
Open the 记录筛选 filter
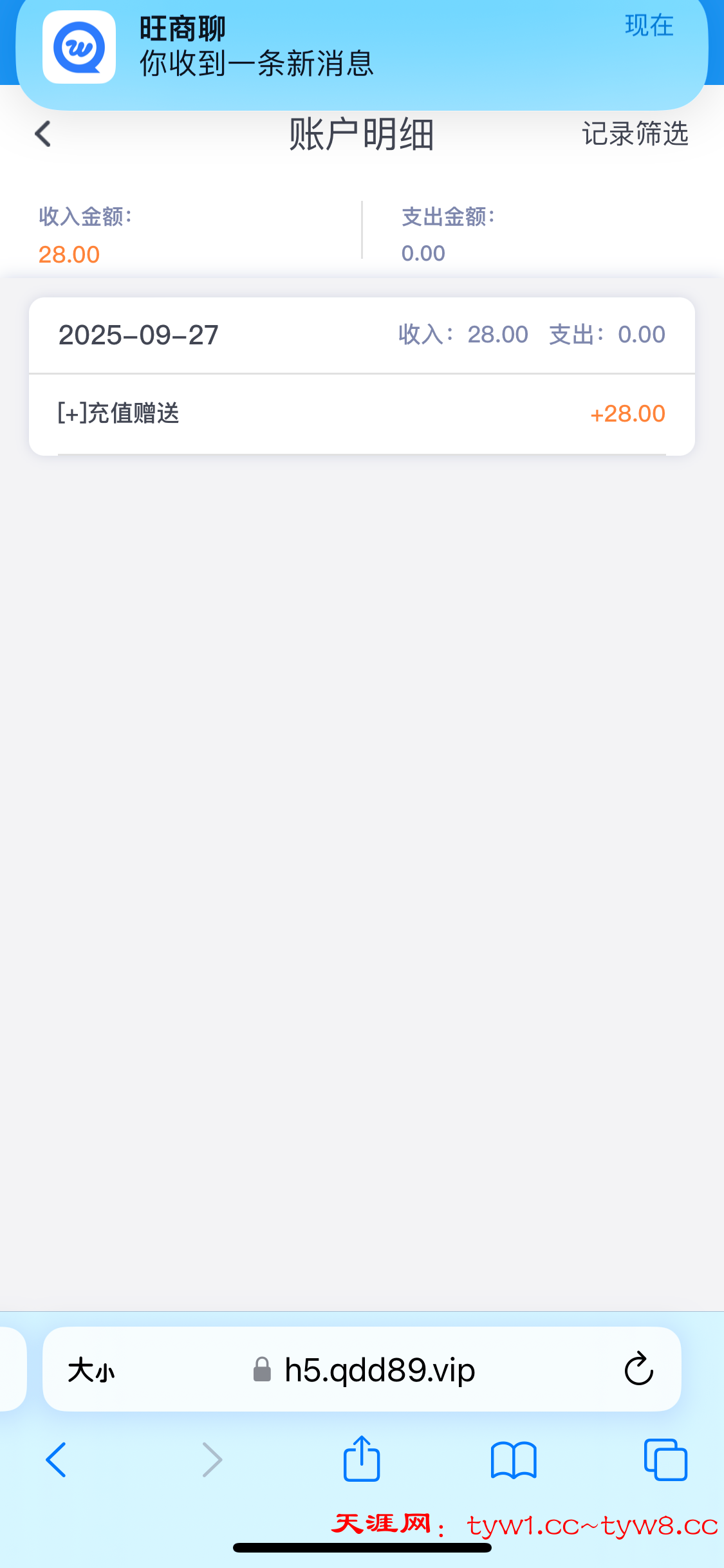[x=635, y=135]
